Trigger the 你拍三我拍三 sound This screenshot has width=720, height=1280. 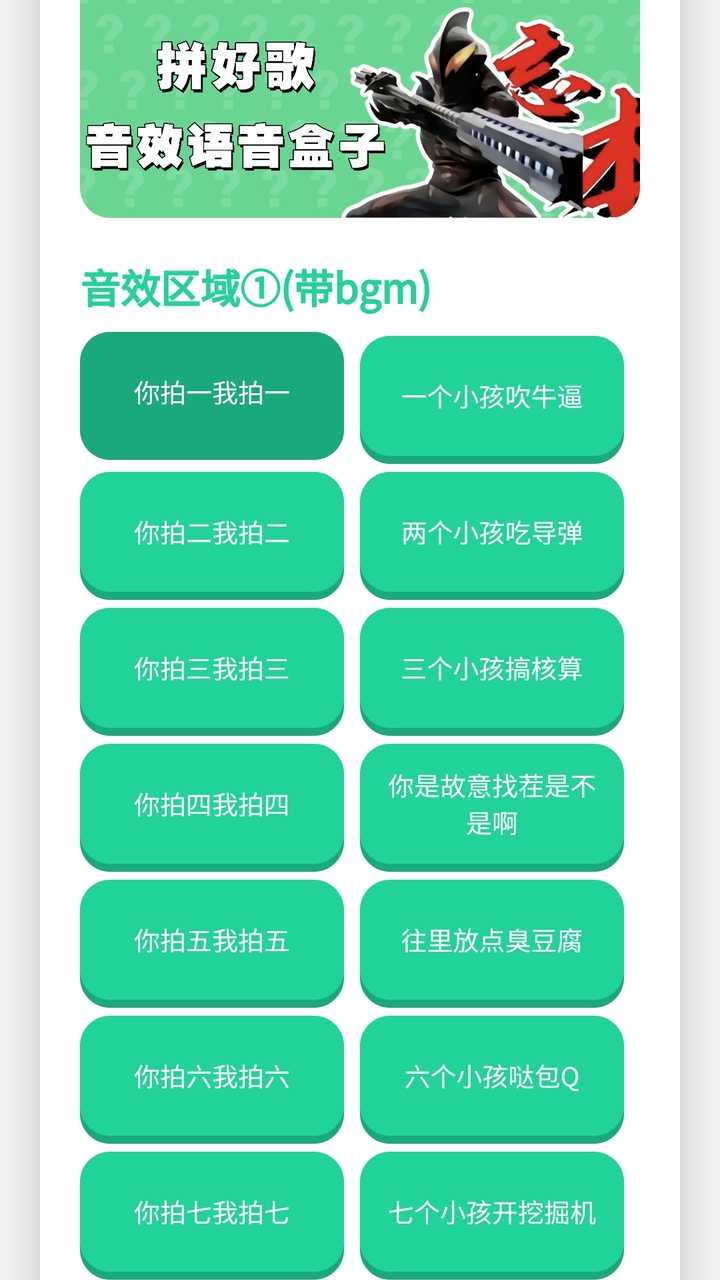pyautogui.click(x=212, y=669)
